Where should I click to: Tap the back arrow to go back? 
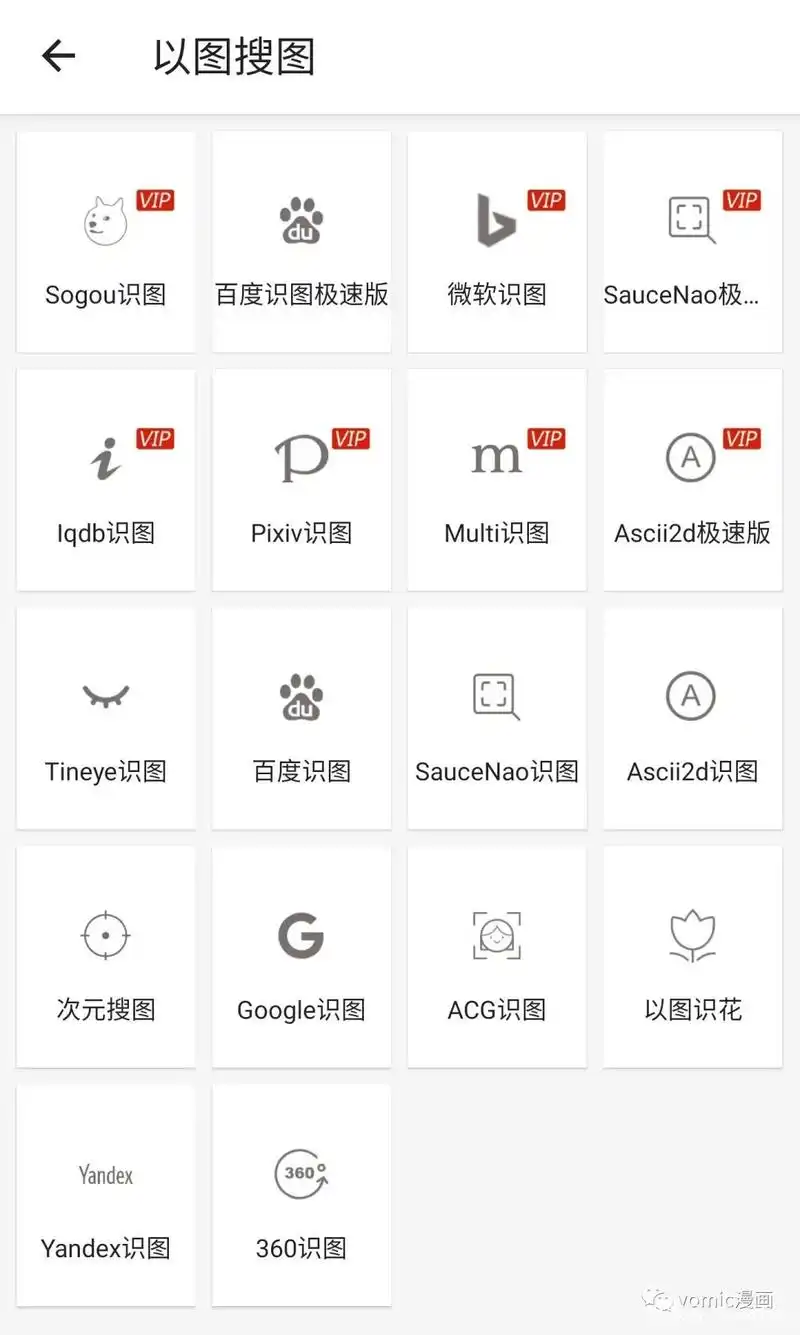57,56
